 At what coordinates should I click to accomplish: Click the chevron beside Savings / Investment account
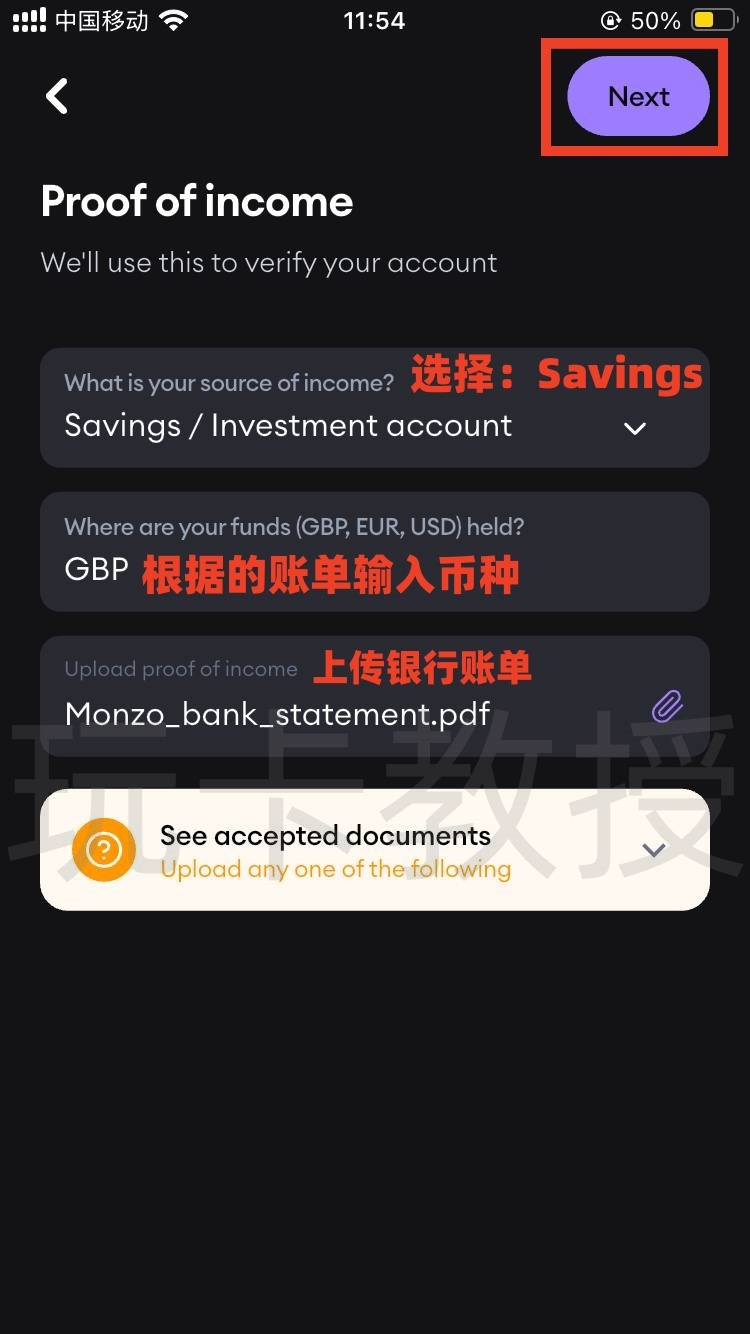coord(634,427)
